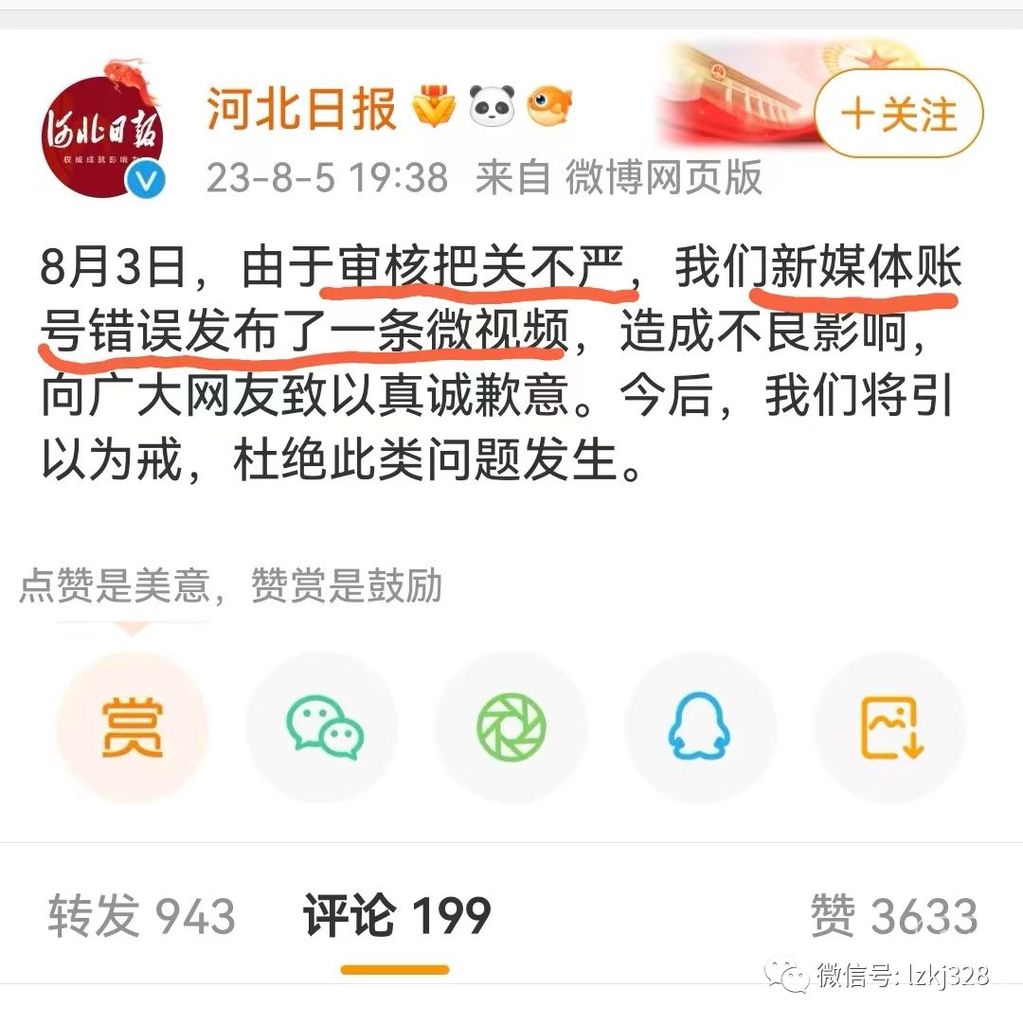
Task: View the 赞 3633 likes tab
Action: [893, 917]
